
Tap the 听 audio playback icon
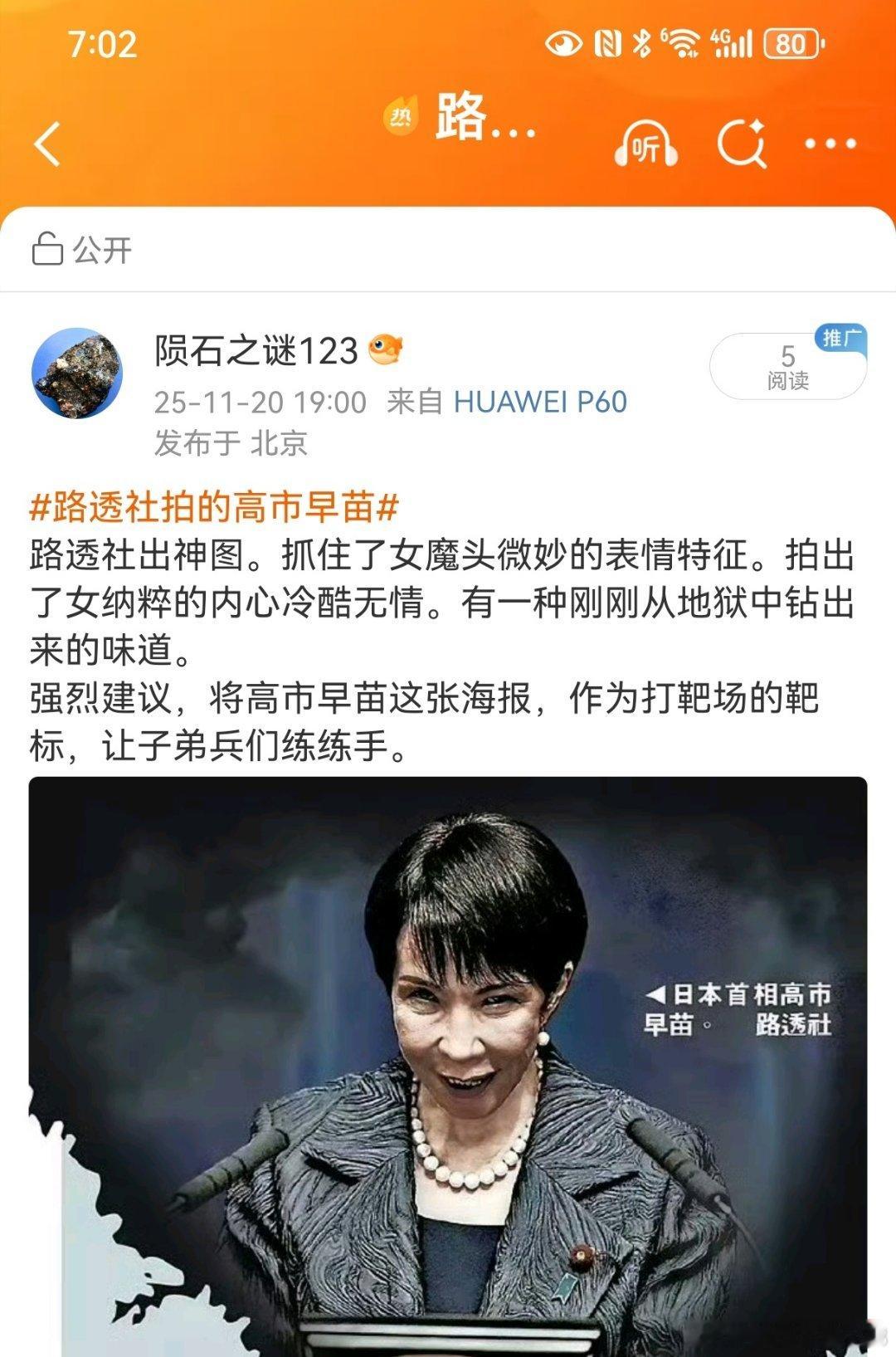[646, 143]
